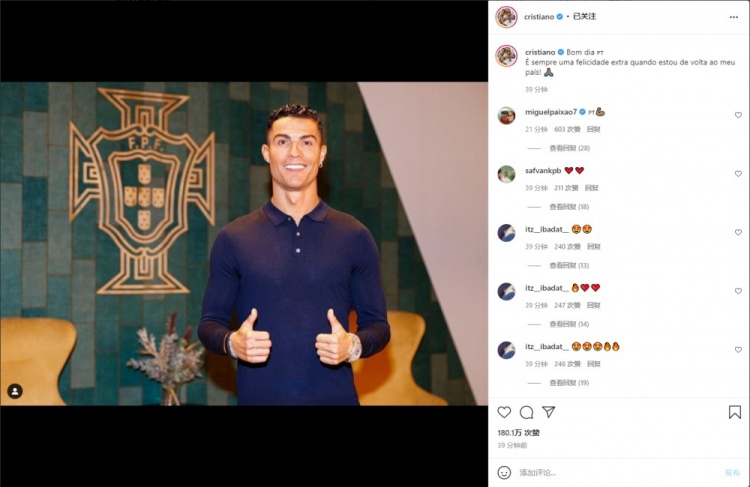Bookmark this post

734,412
